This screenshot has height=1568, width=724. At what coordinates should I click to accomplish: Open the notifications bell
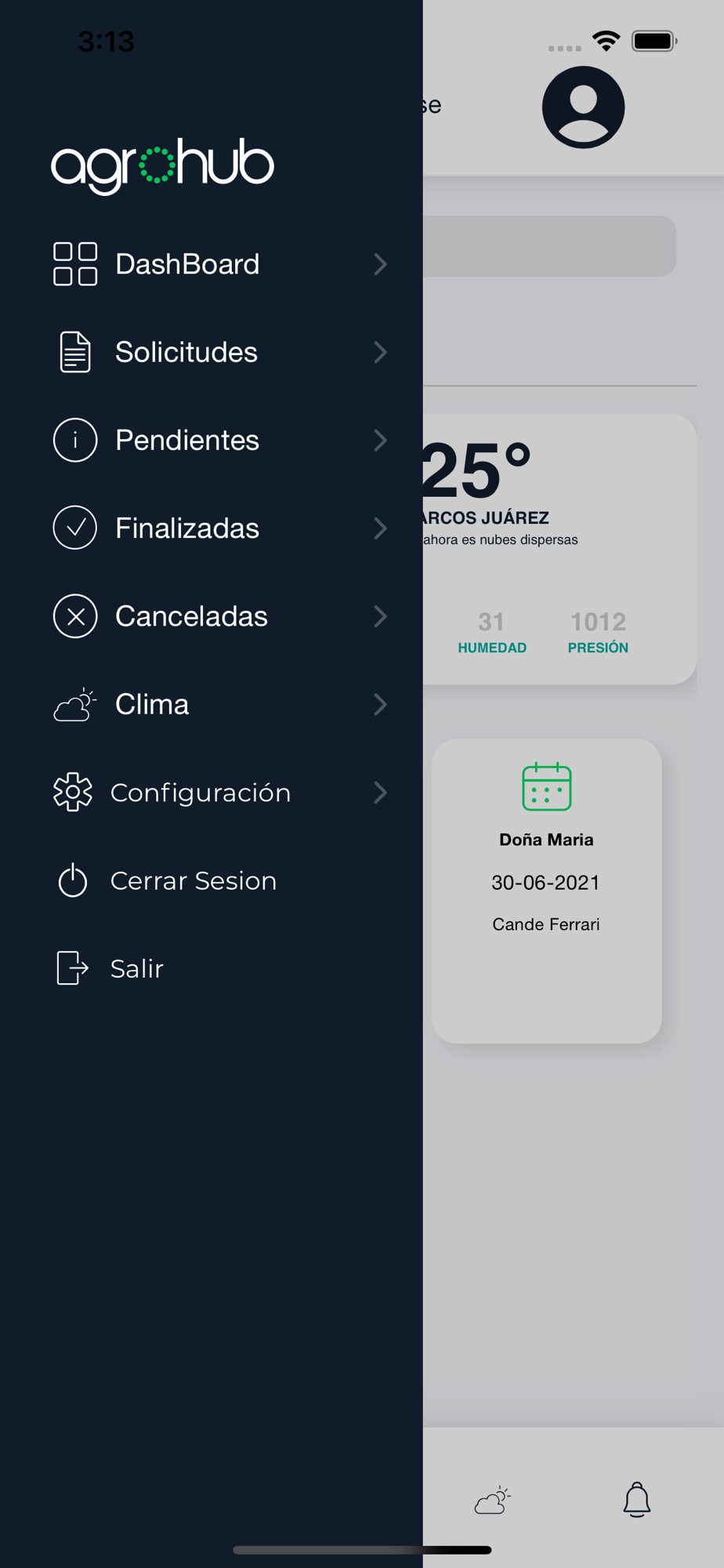click(x=636, y=1499)
